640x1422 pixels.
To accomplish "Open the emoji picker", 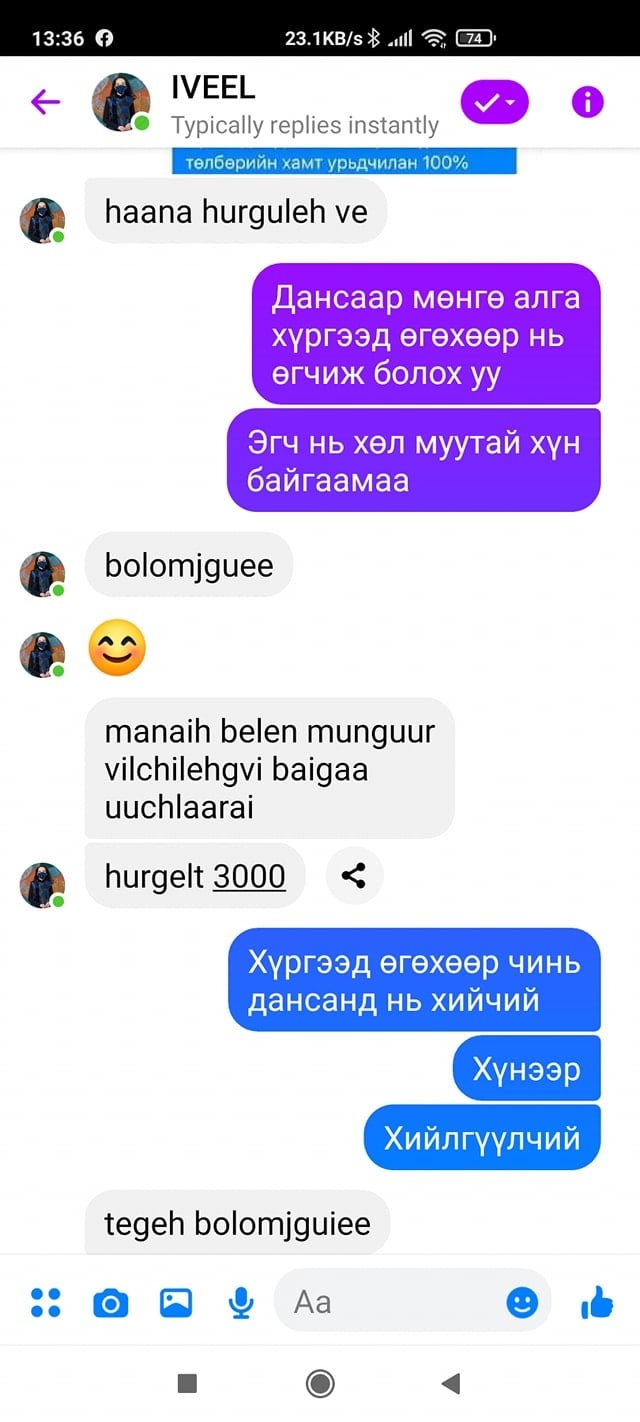I will pyautogui.click(x=522, y=1302).
